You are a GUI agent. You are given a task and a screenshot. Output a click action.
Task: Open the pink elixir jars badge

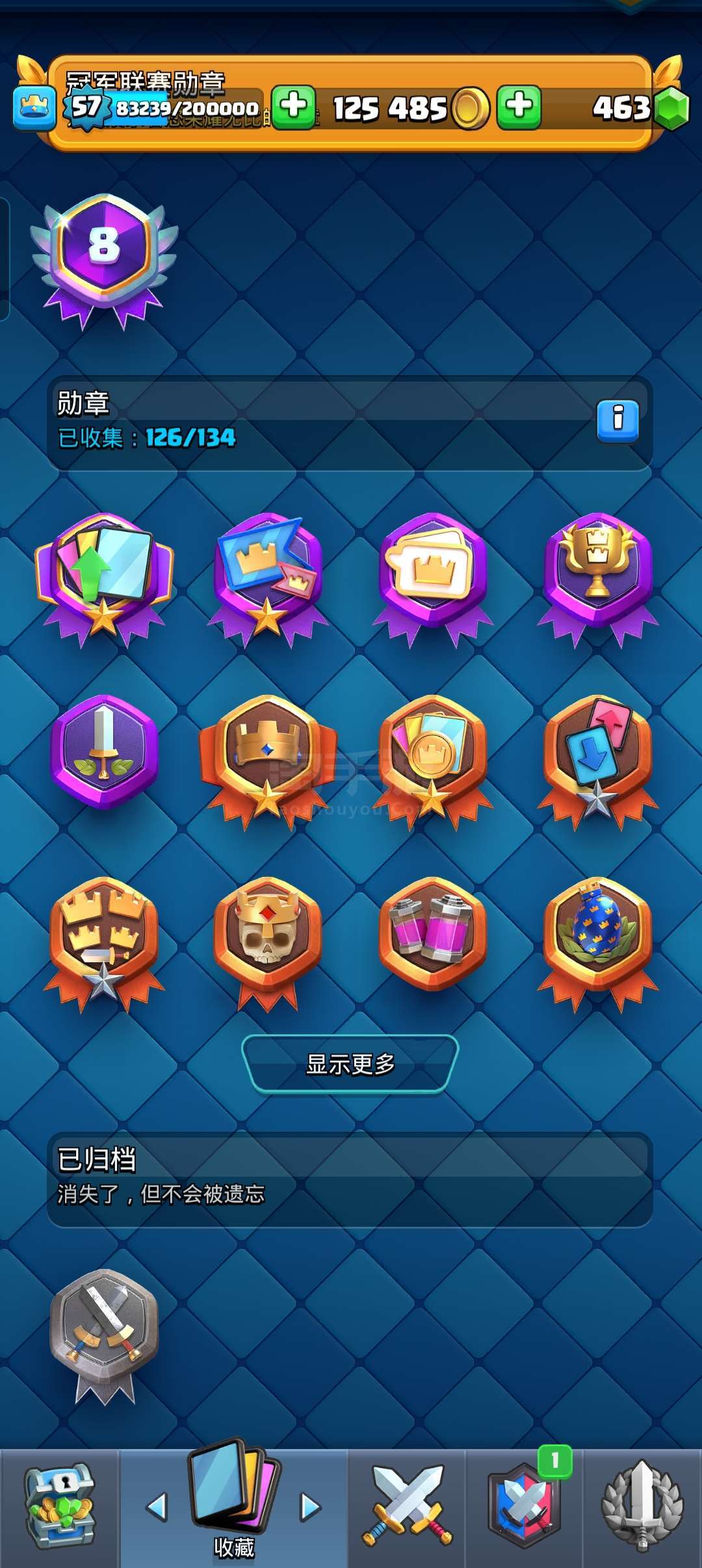pyautogui.click(x=432, y=934)
